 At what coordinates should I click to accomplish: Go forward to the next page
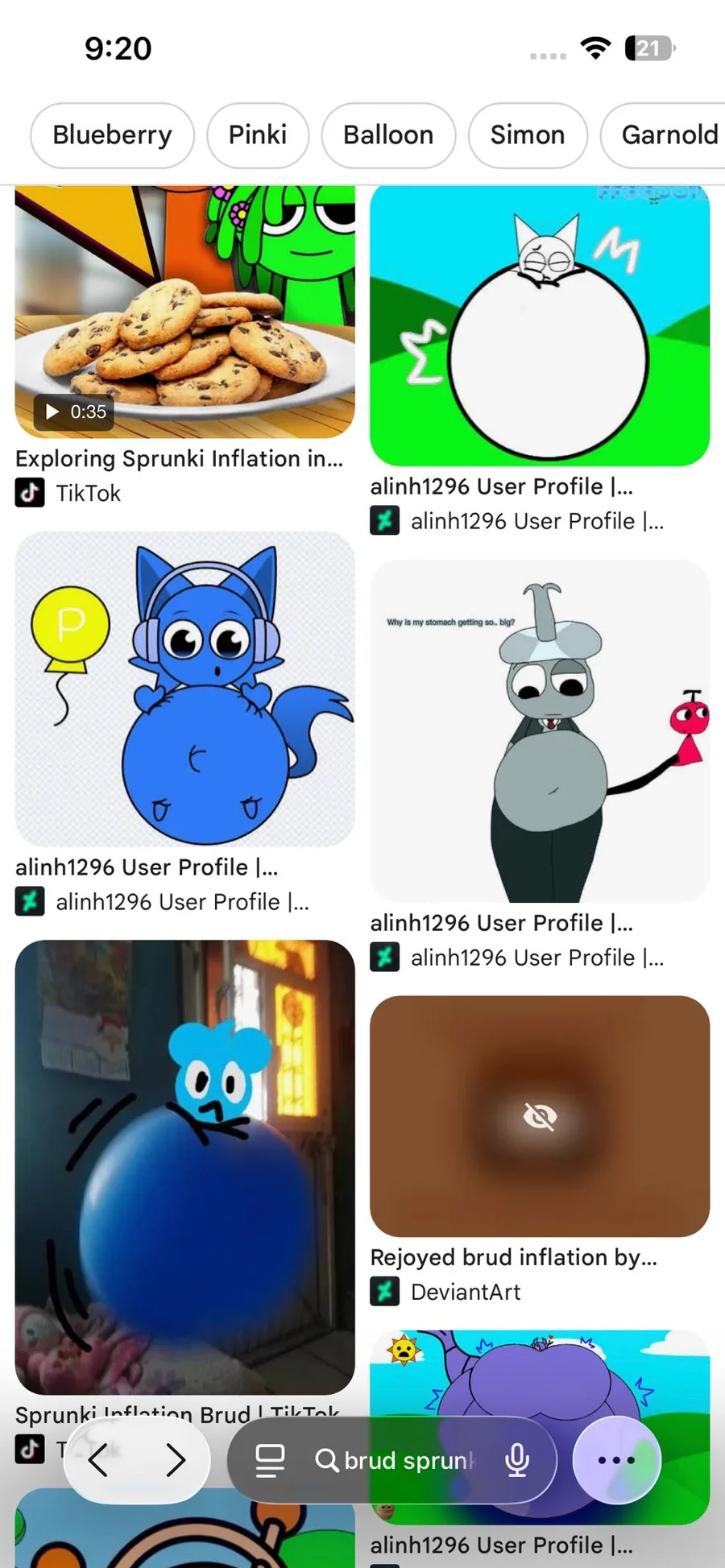[175, 1459]
